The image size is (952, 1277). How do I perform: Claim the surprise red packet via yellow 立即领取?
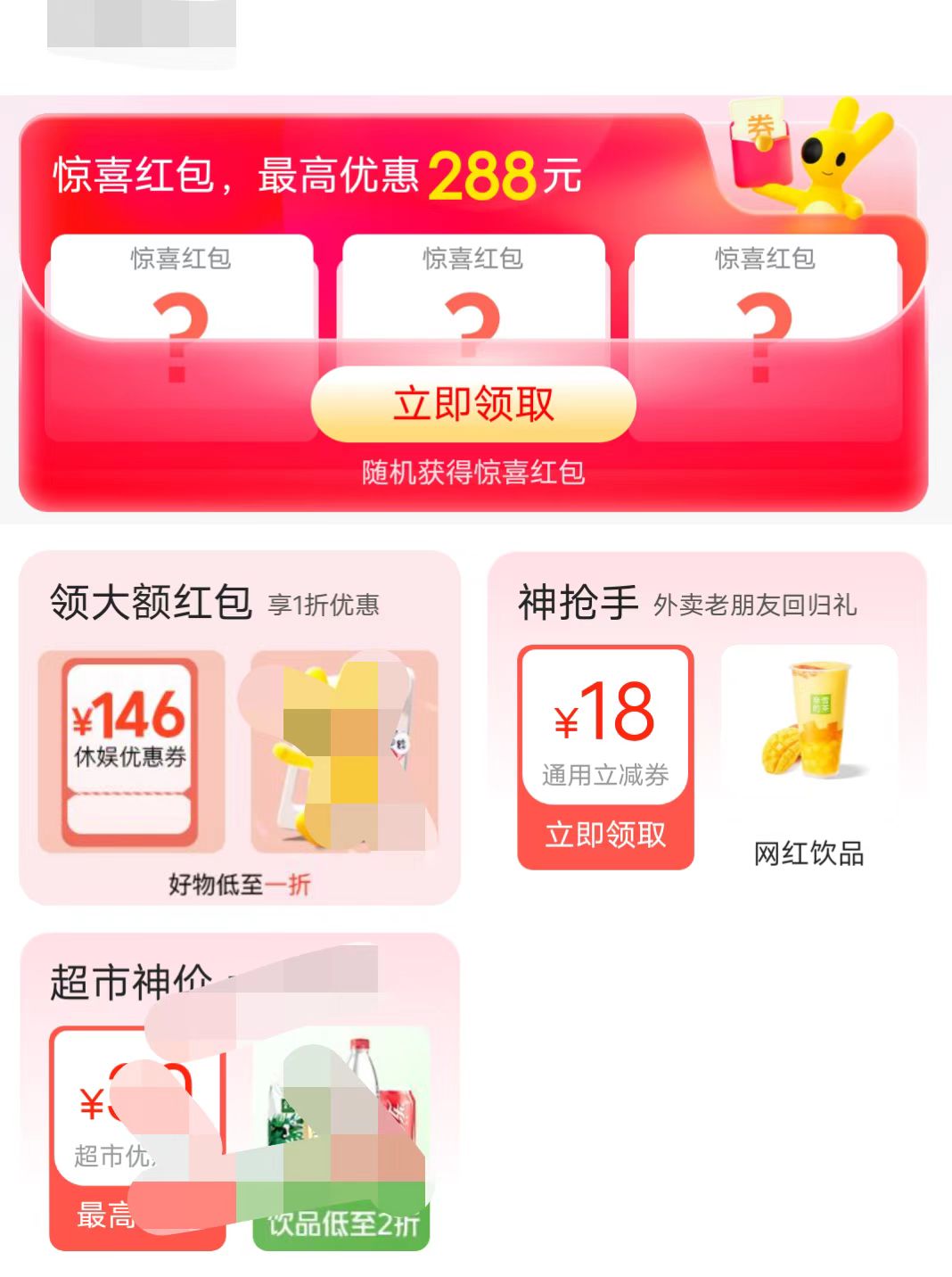click(x=473, y=404)
